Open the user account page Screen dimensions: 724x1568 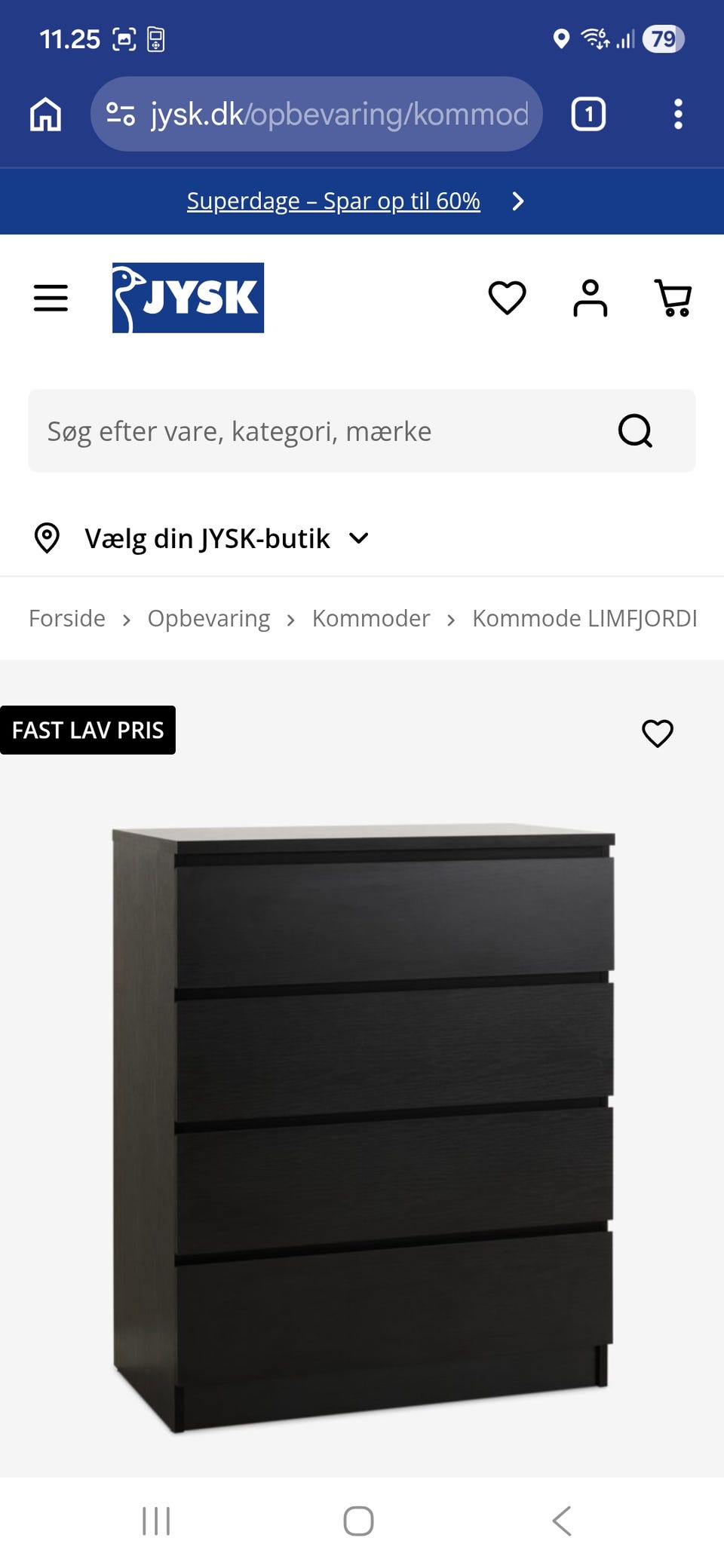590,298
